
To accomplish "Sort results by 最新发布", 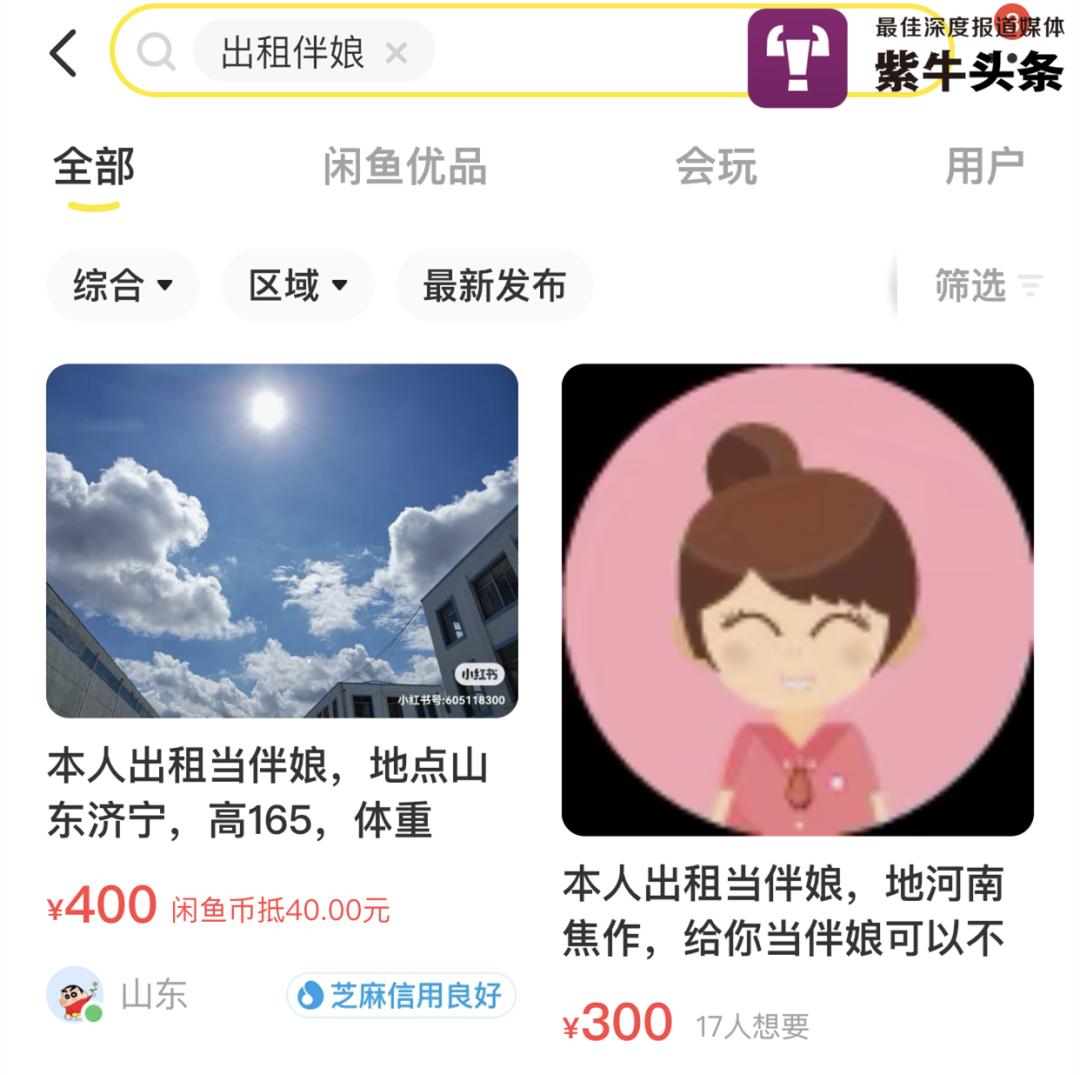I will (494, 286).
